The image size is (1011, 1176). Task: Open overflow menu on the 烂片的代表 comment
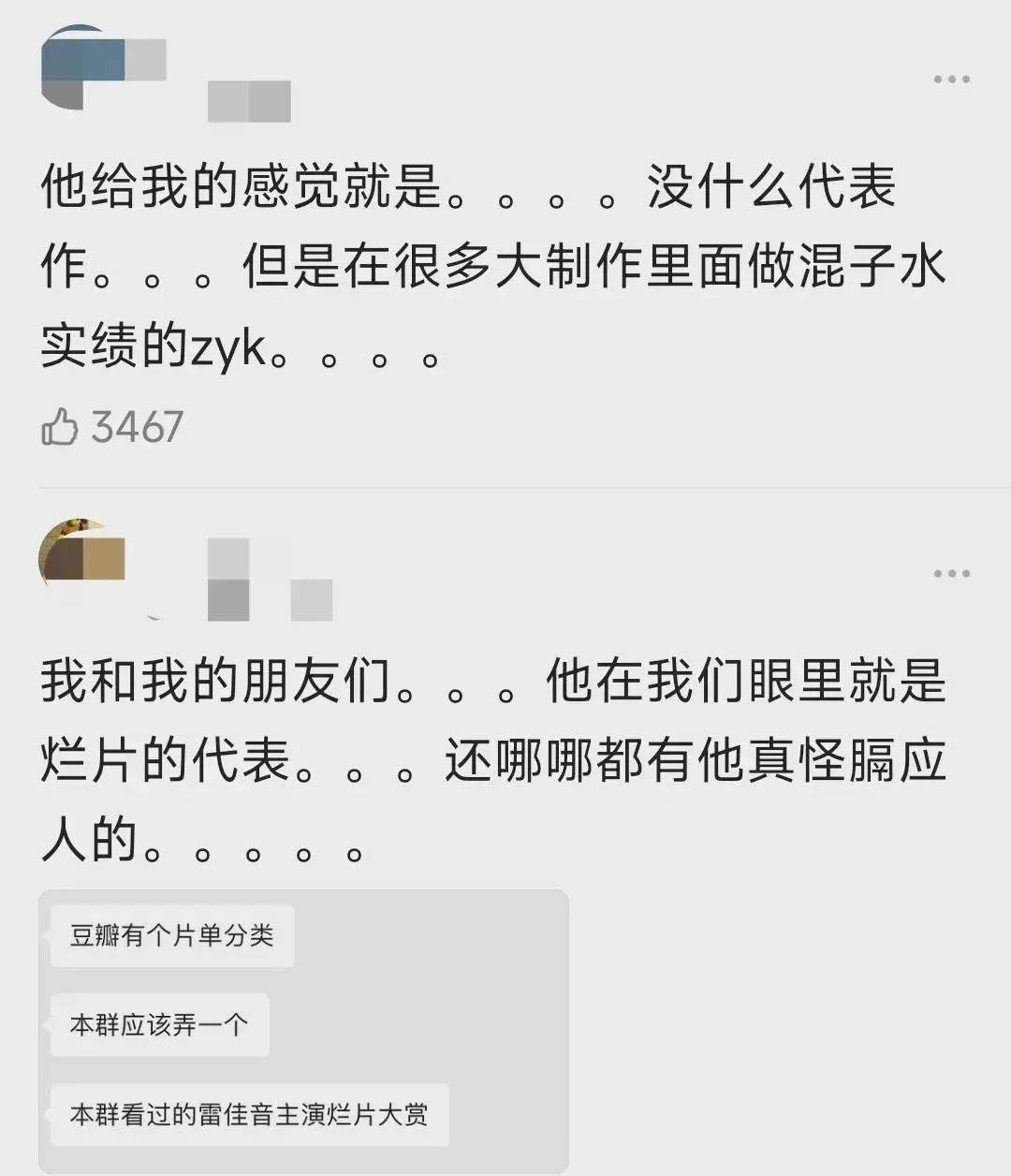pos(951,574)
